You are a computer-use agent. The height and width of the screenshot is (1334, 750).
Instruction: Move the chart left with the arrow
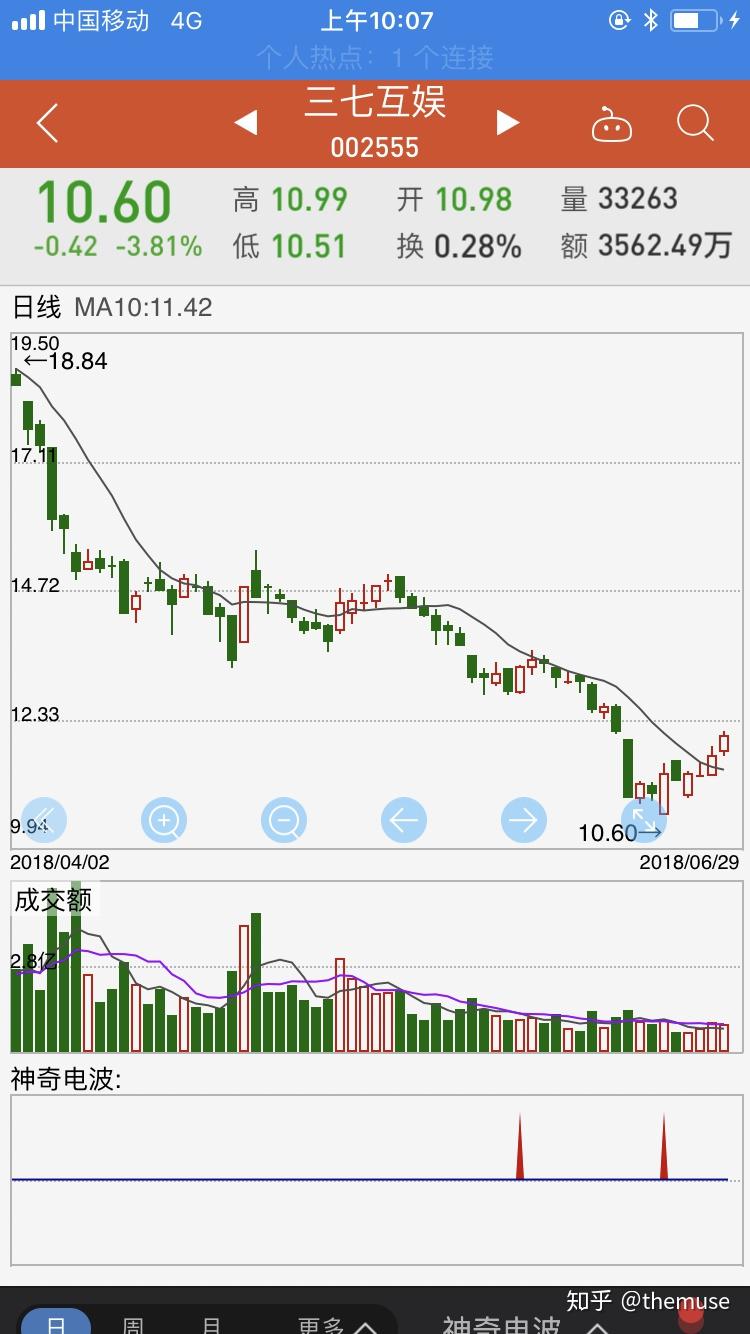[404, 821]
